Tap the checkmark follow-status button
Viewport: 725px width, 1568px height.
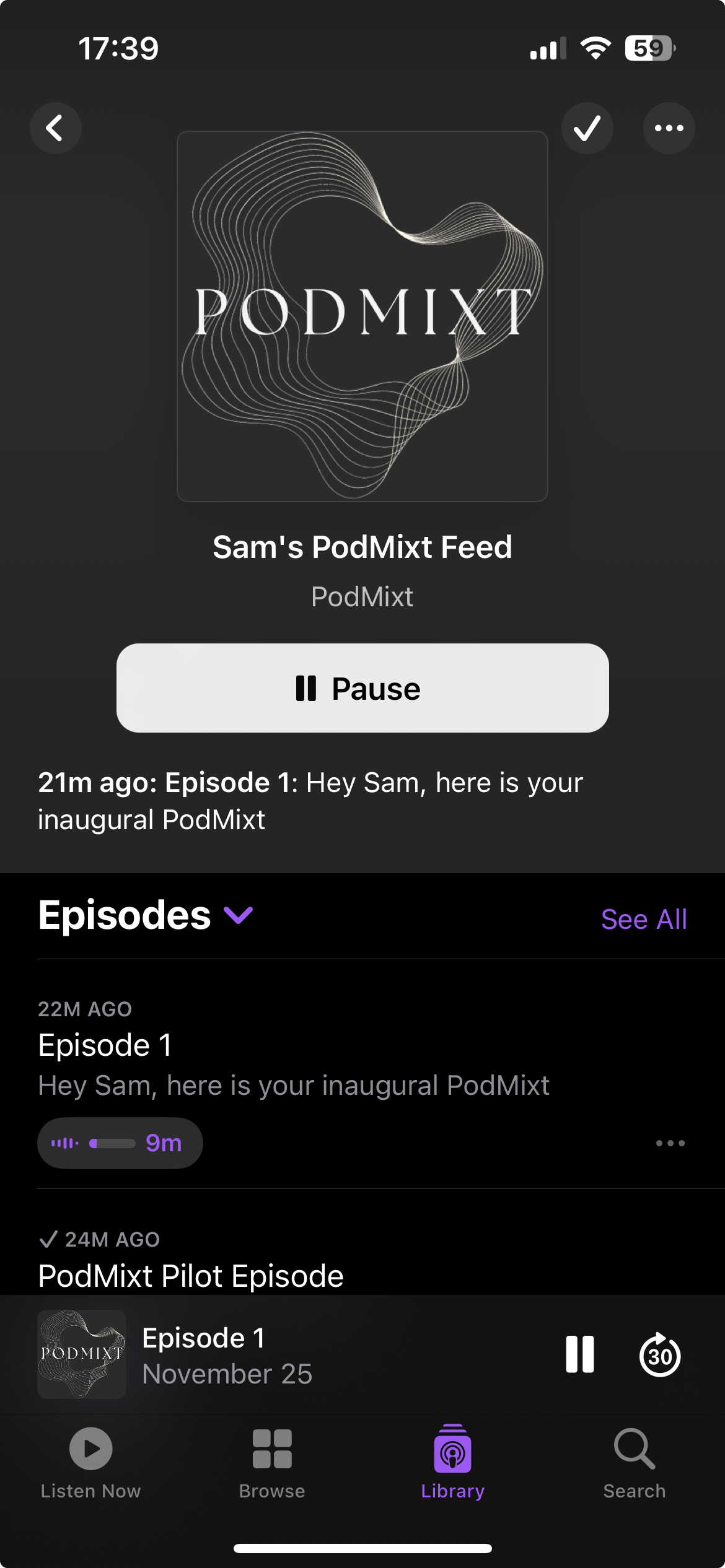point(587,128)
